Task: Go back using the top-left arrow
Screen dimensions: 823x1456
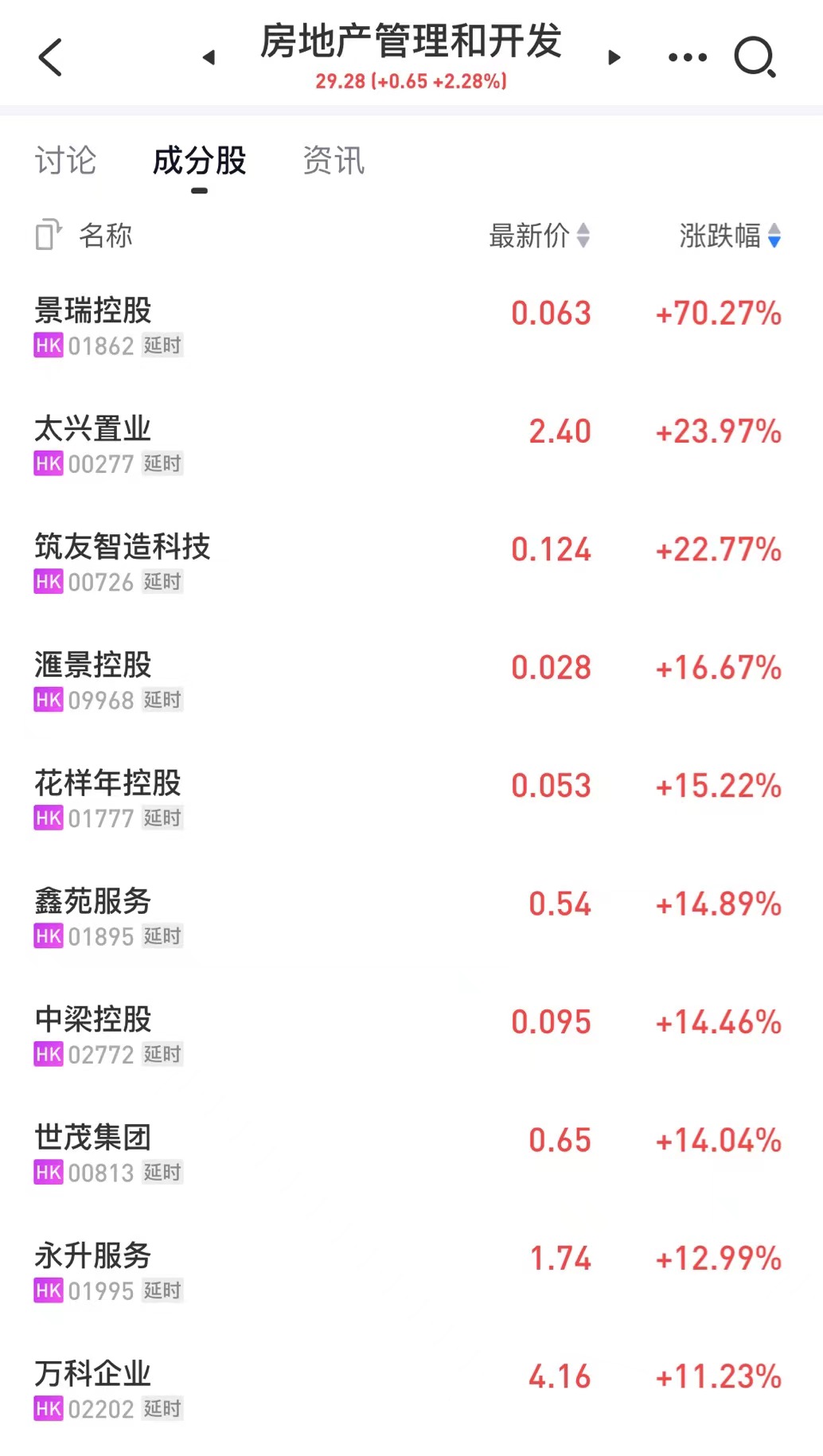Action: point(50,57)
